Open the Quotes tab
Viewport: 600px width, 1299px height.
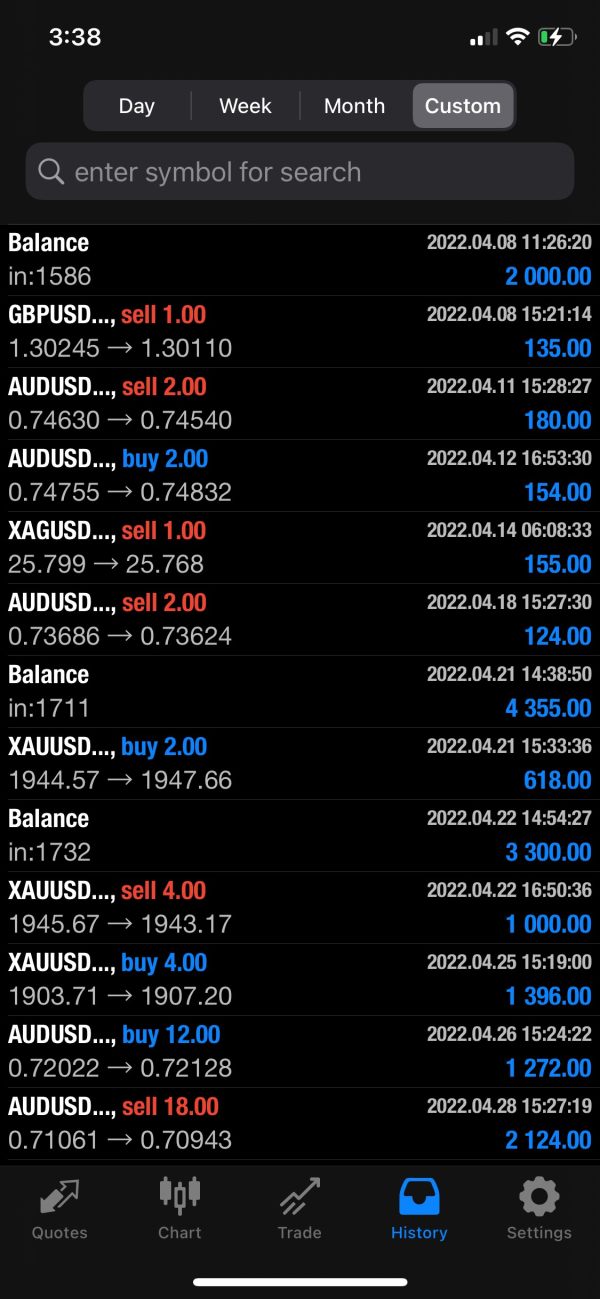(60, 1210)
